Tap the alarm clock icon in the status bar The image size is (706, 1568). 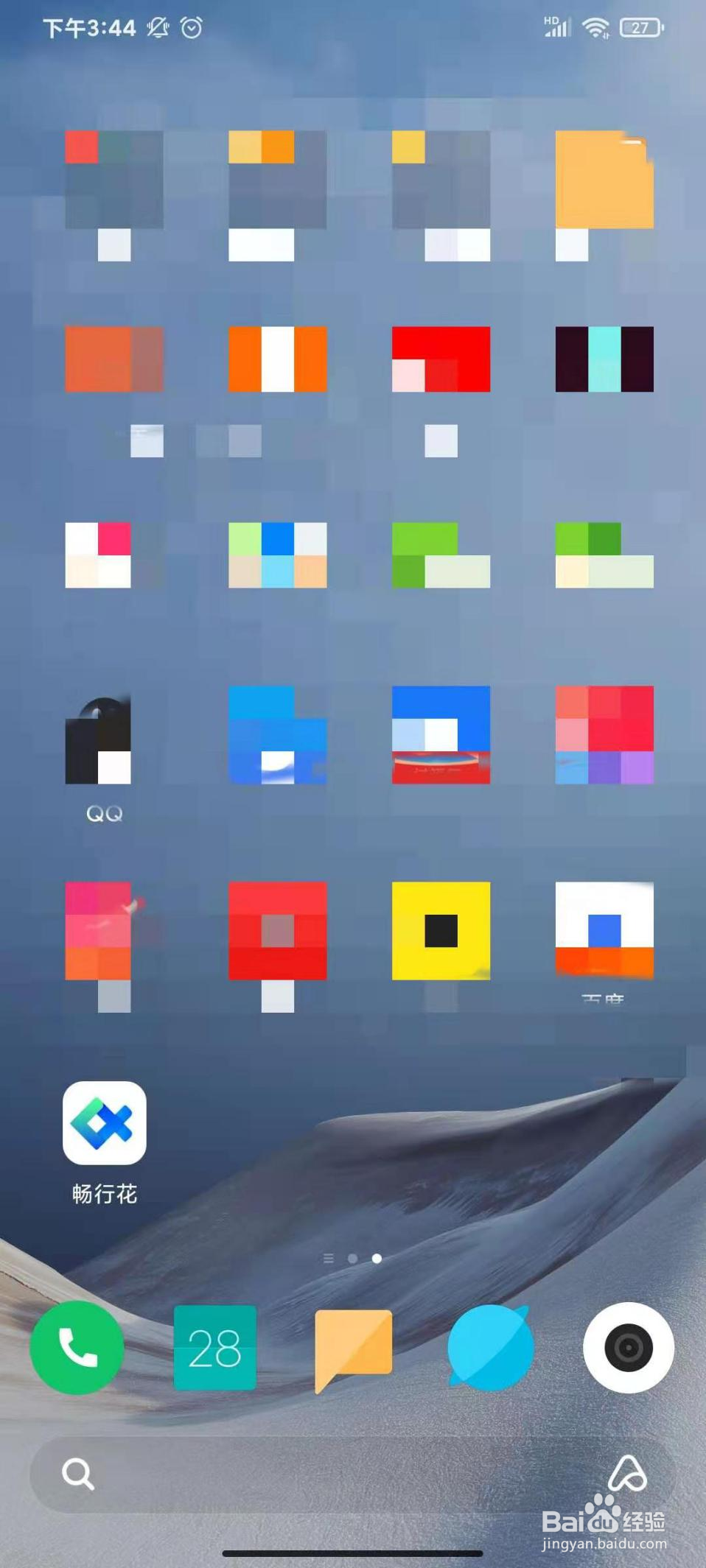[191, 28]
